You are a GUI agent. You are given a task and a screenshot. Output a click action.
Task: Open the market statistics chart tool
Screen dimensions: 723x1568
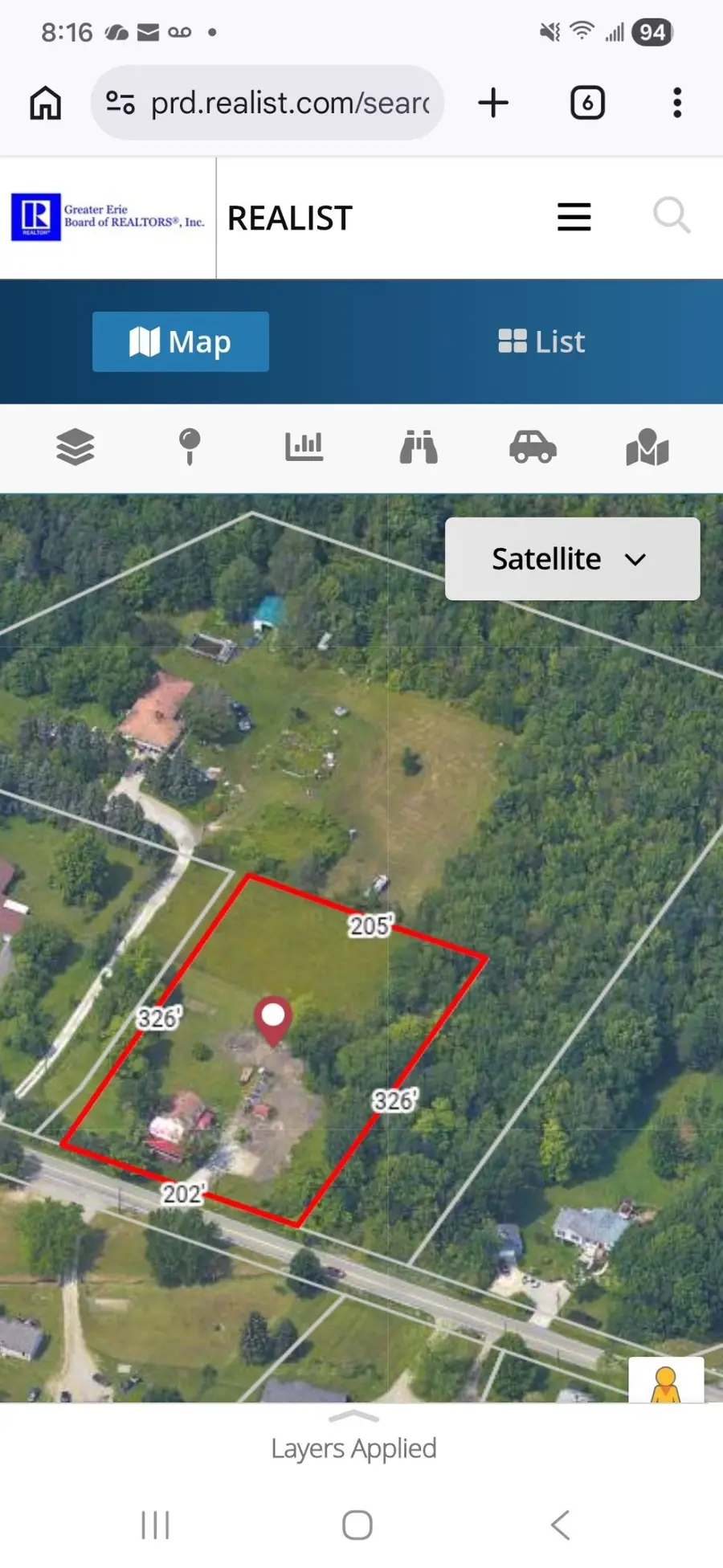click(x=304, y=448)
